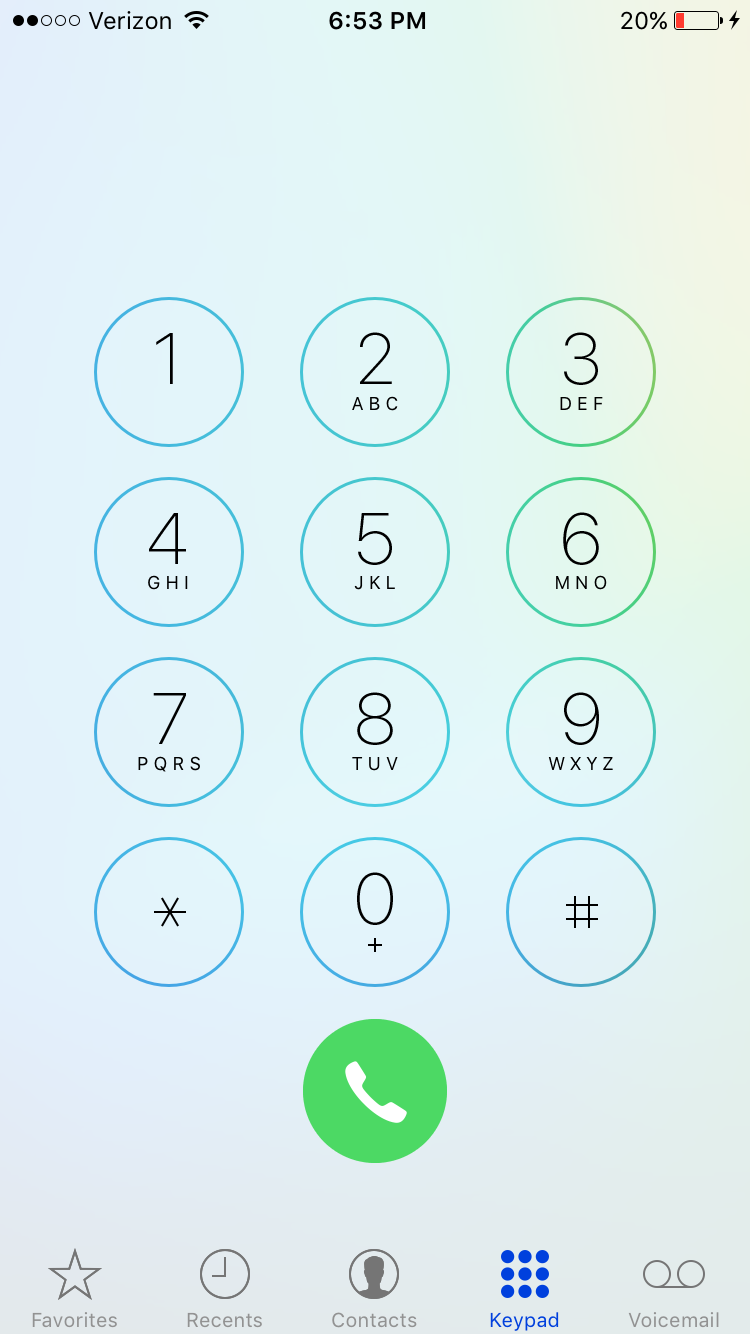
Task: Tap the pound hash key
Action: click(x=581, y=912)
